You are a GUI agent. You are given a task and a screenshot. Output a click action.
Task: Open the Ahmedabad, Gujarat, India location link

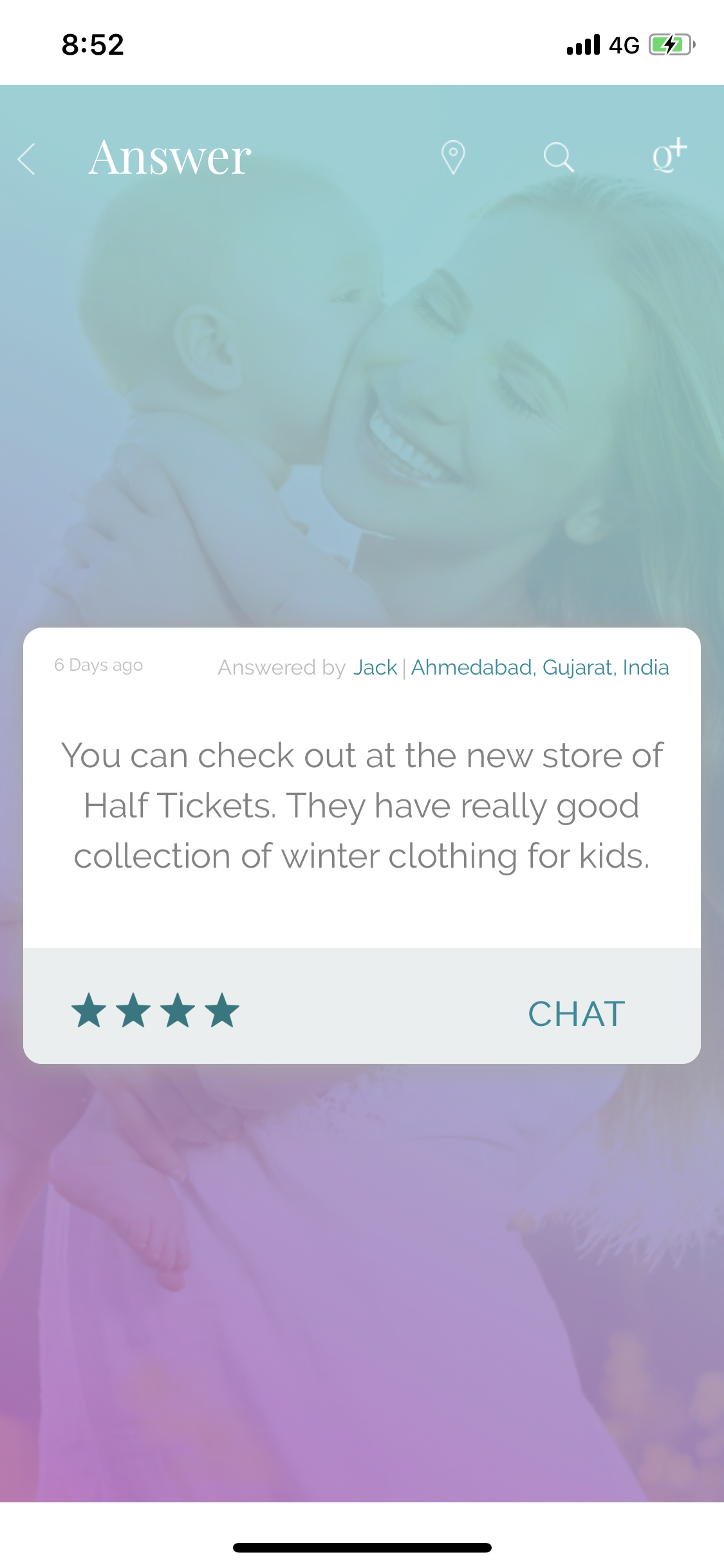(x=540, y=667)
